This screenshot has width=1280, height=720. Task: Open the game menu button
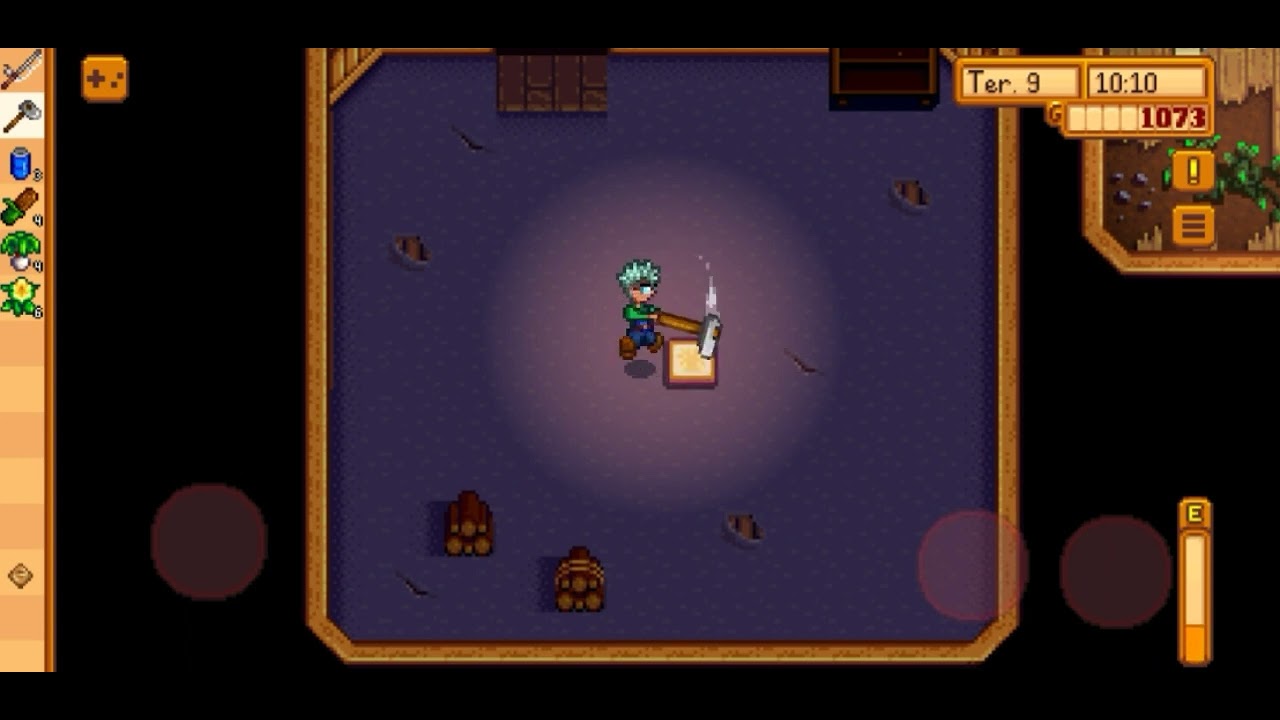(x=1192, y=226)
